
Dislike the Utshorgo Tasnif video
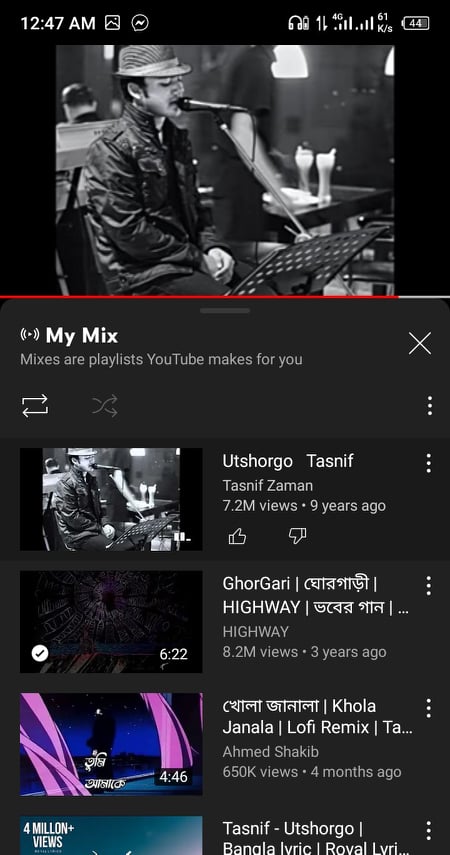pos(297,536)
